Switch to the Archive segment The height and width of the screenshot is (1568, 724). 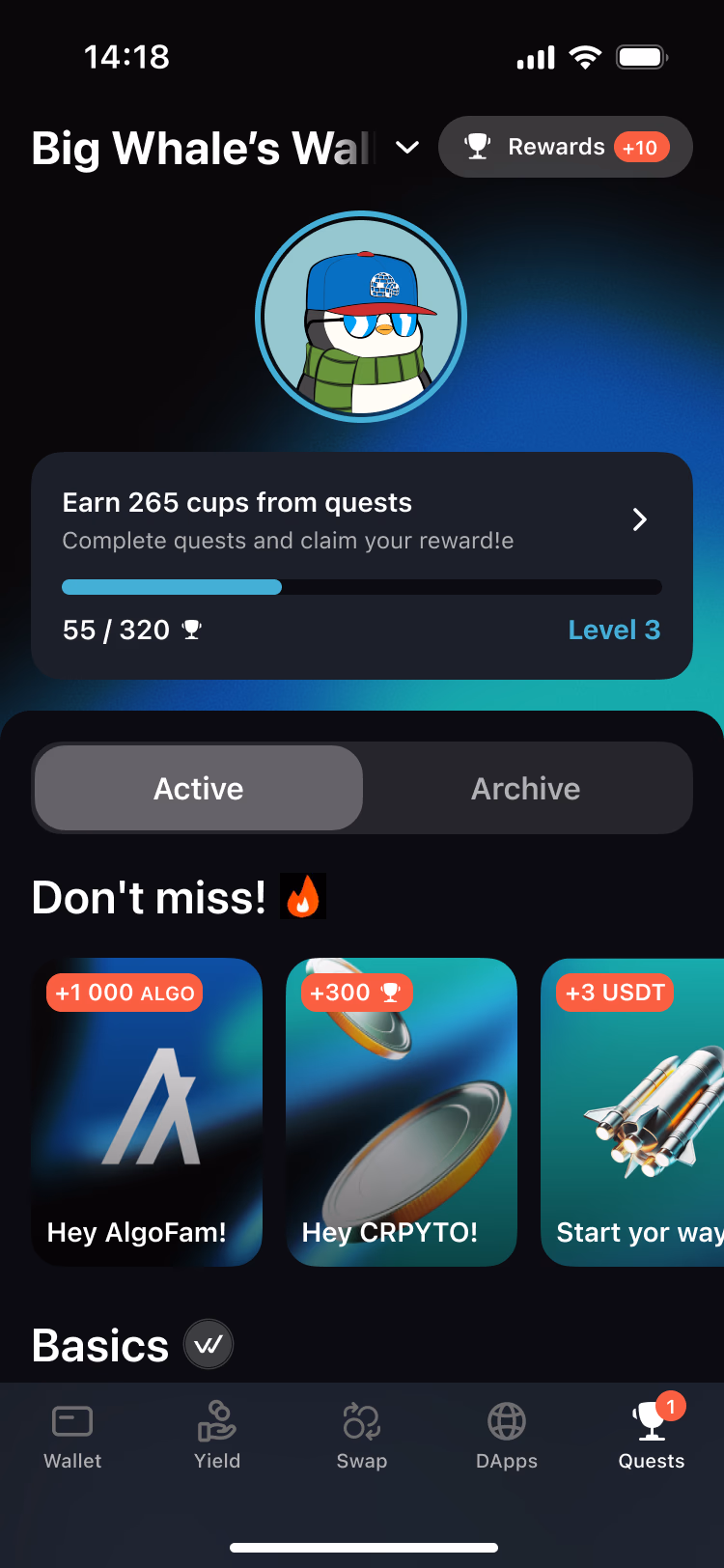tap(525, 788)
